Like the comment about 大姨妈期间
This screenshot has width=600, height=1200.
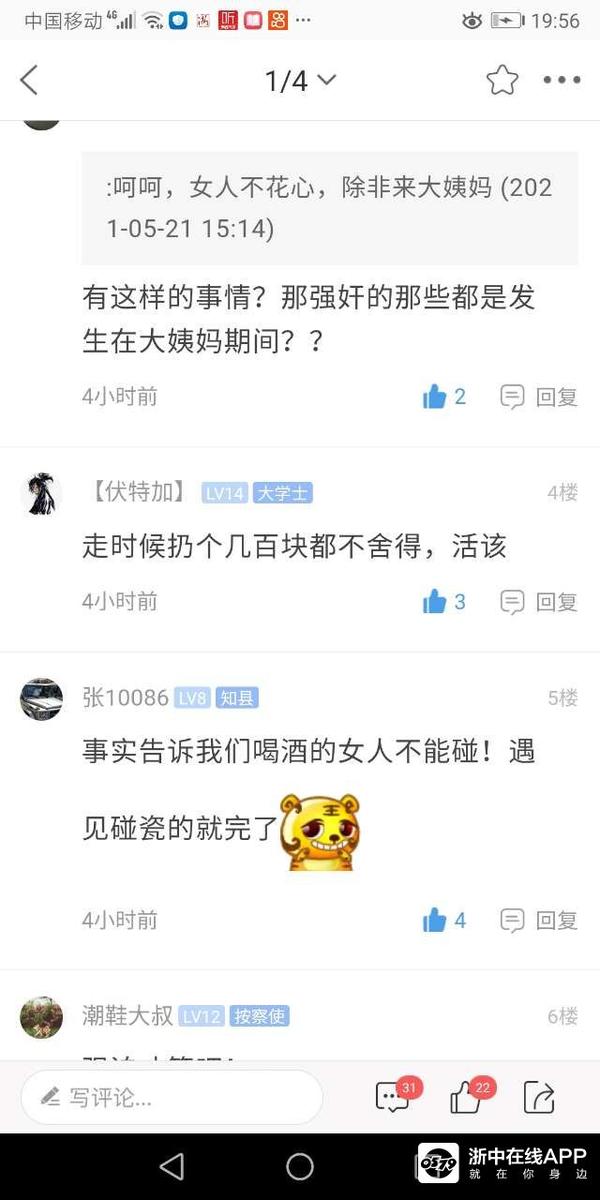pyautogui.click(x=444, y=397)
